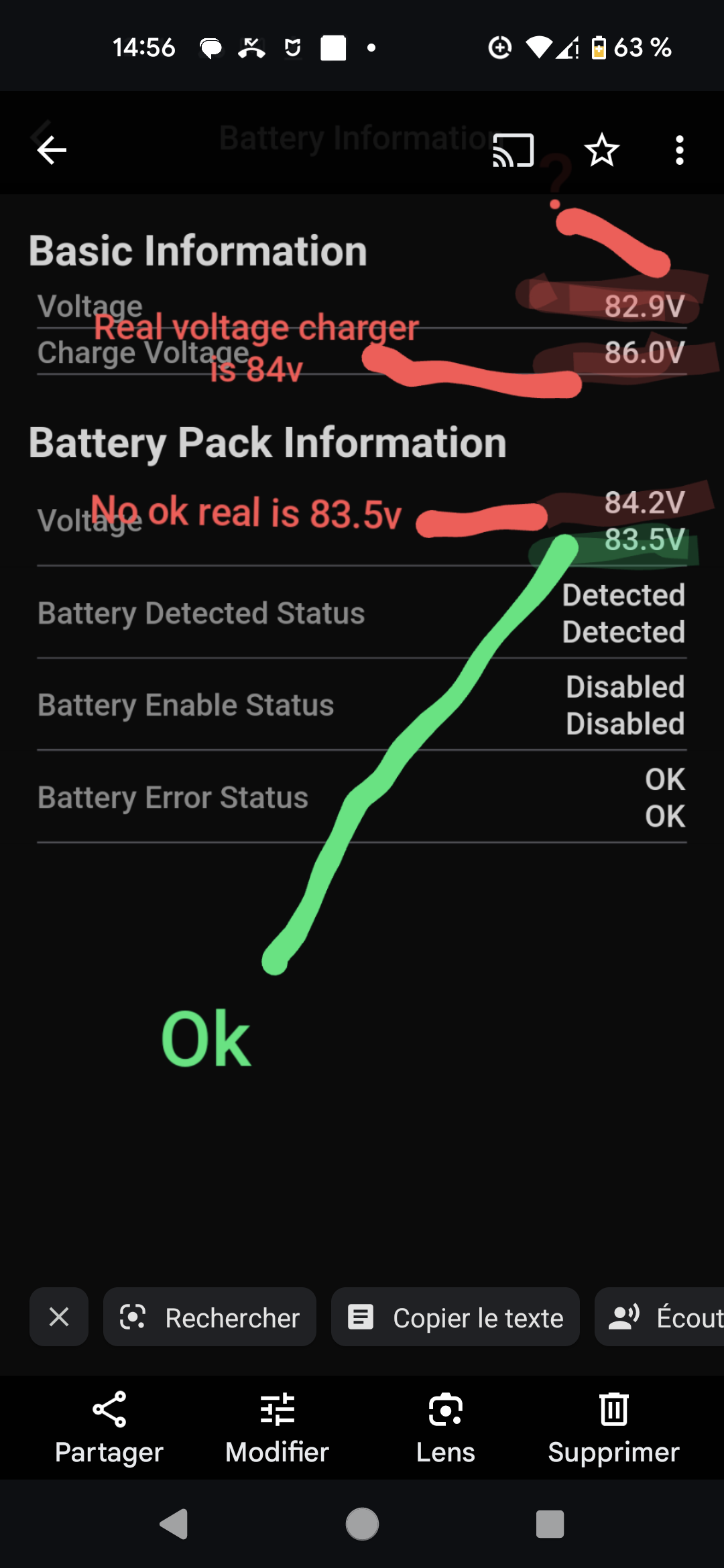This screenshot has width=724, height=1568.
Task: Select the Copier le texte chip
Action: point(455,1317)
